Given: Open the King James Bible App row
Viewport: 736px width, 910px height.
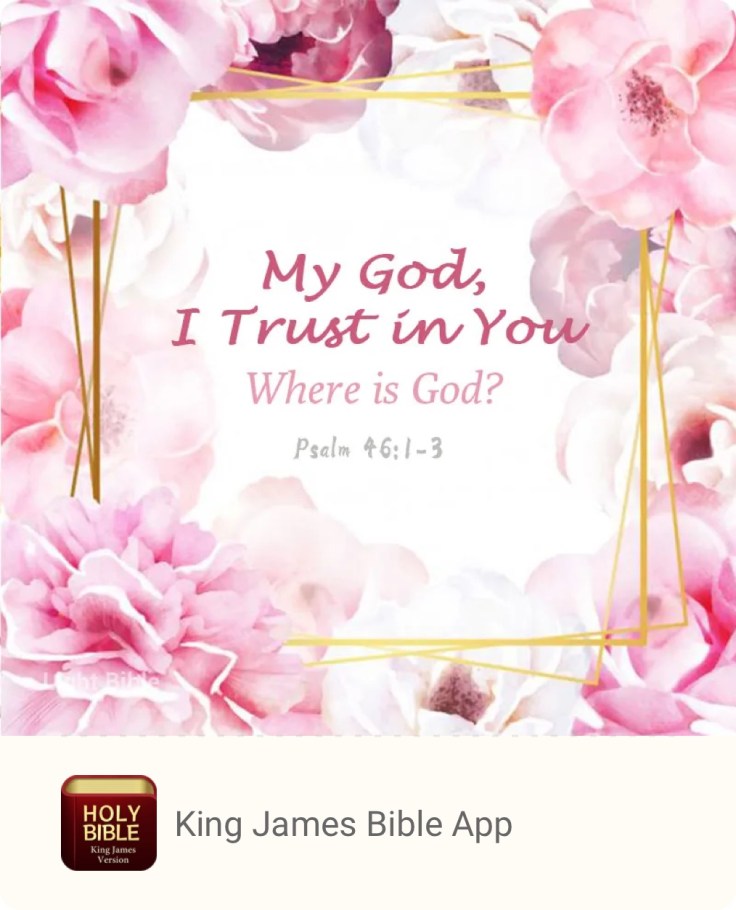Looking at the screenshot, I should click(x=343, y=825).
